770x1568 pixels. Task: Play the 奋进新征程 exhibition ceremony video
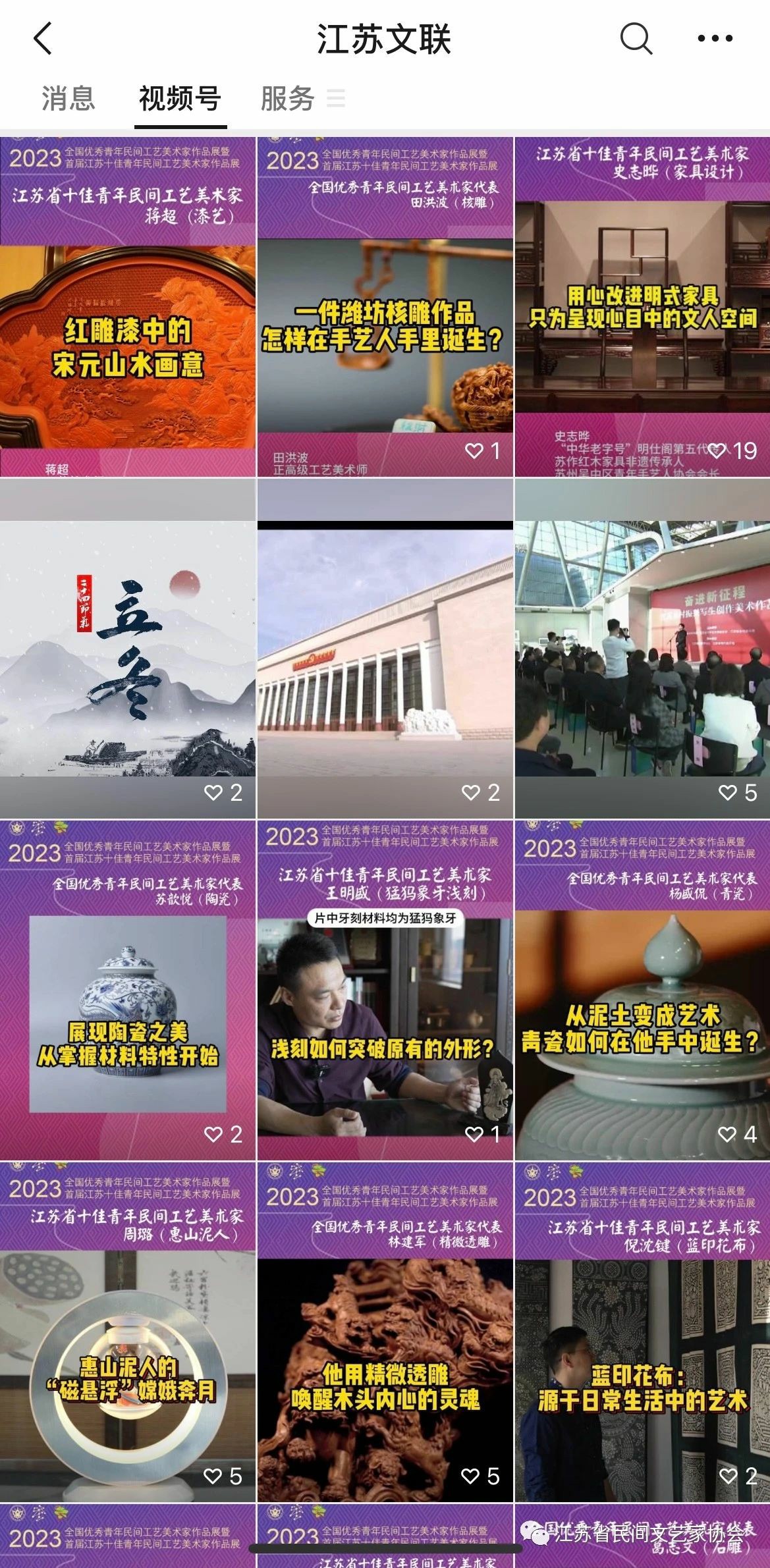(642, 649)
